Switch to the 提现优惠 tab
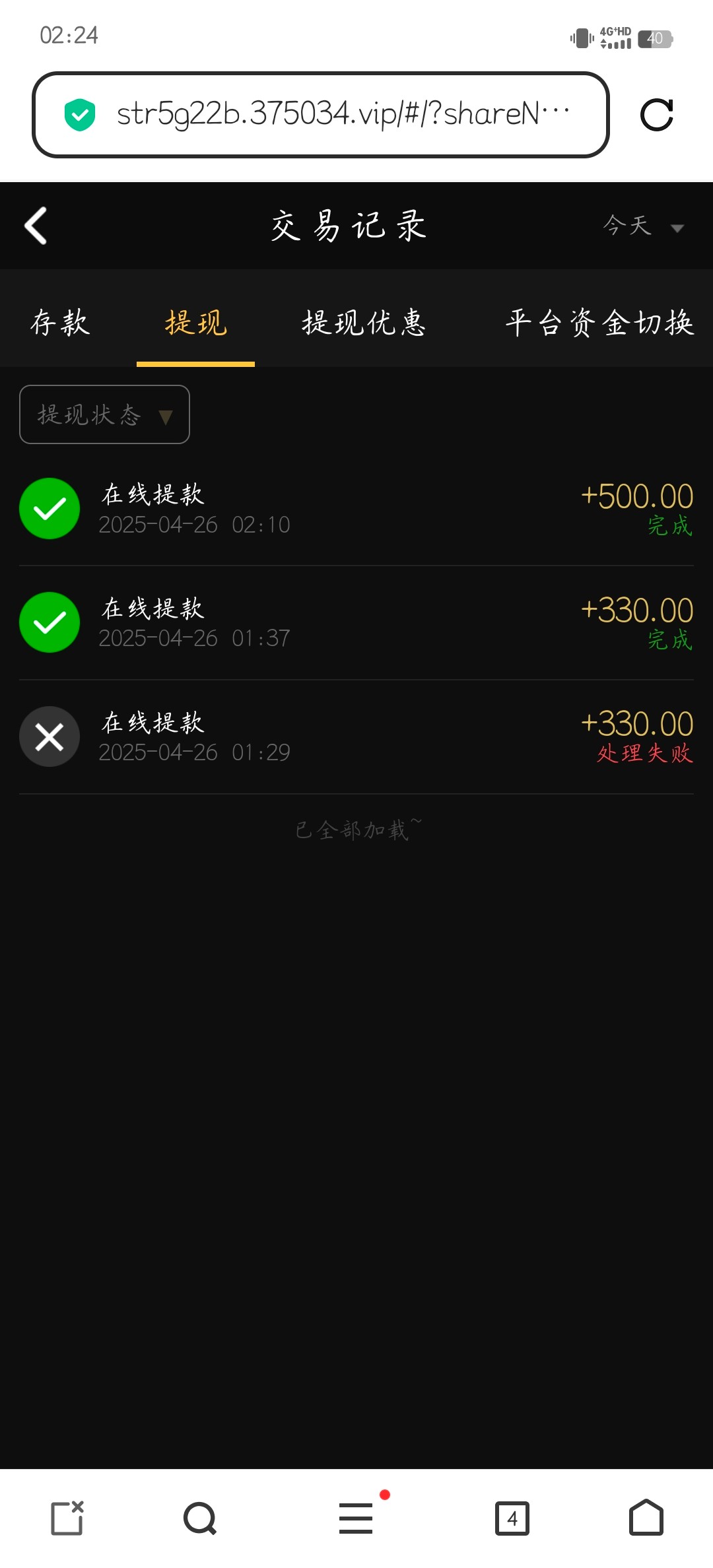This screenshot has height=1568, width=713. 364,323
